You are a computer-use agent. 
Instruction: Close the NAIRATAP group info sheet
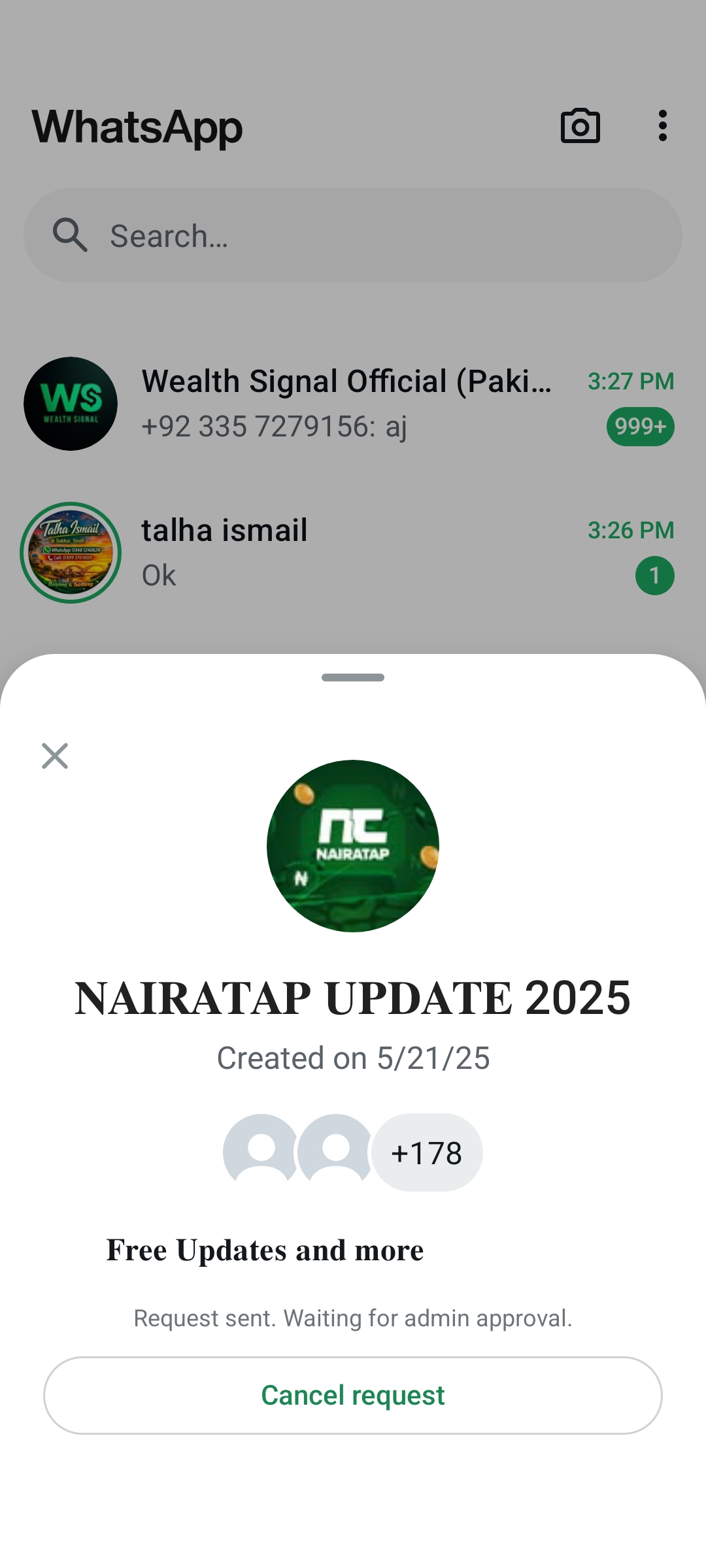tap(55, 756)
